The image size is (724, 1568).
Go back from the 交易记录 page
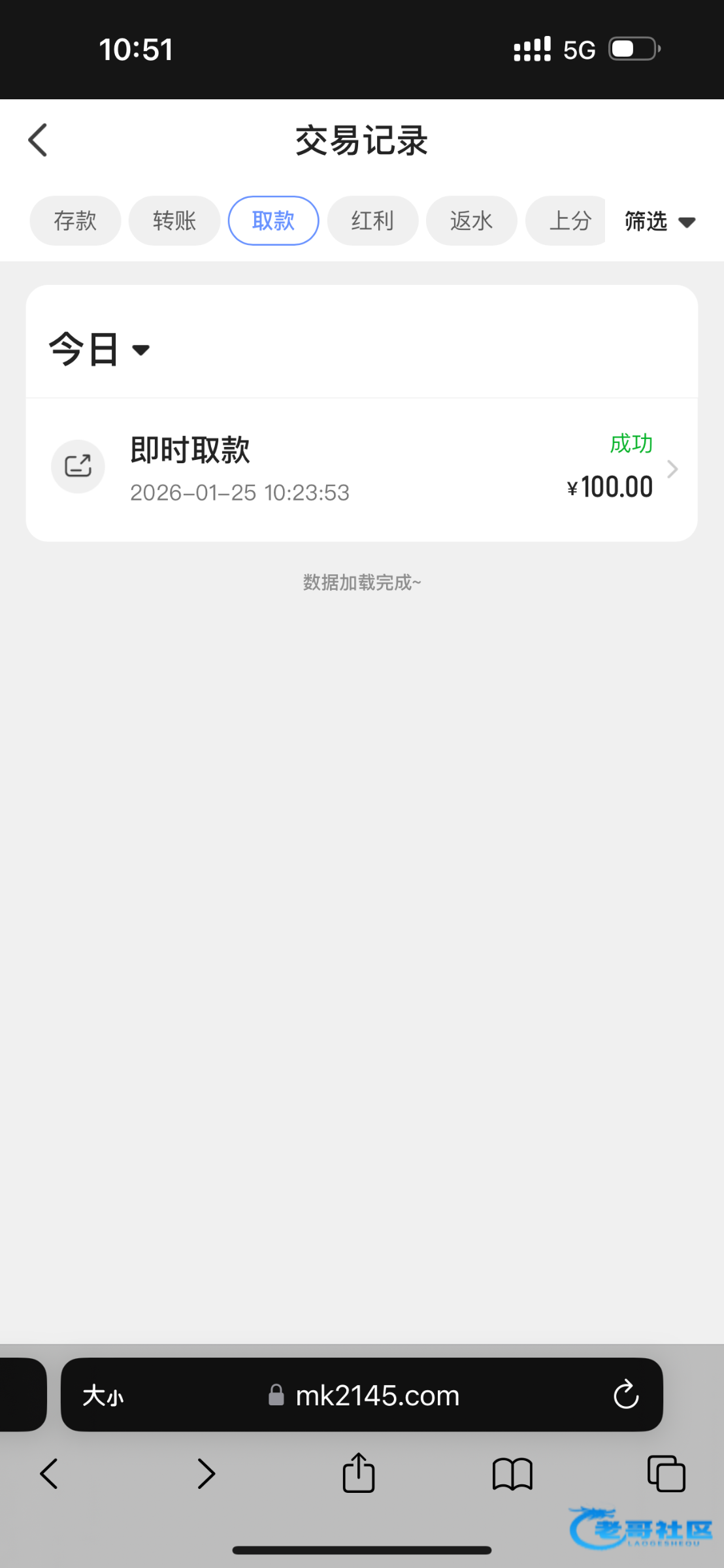tap(38, 140)
